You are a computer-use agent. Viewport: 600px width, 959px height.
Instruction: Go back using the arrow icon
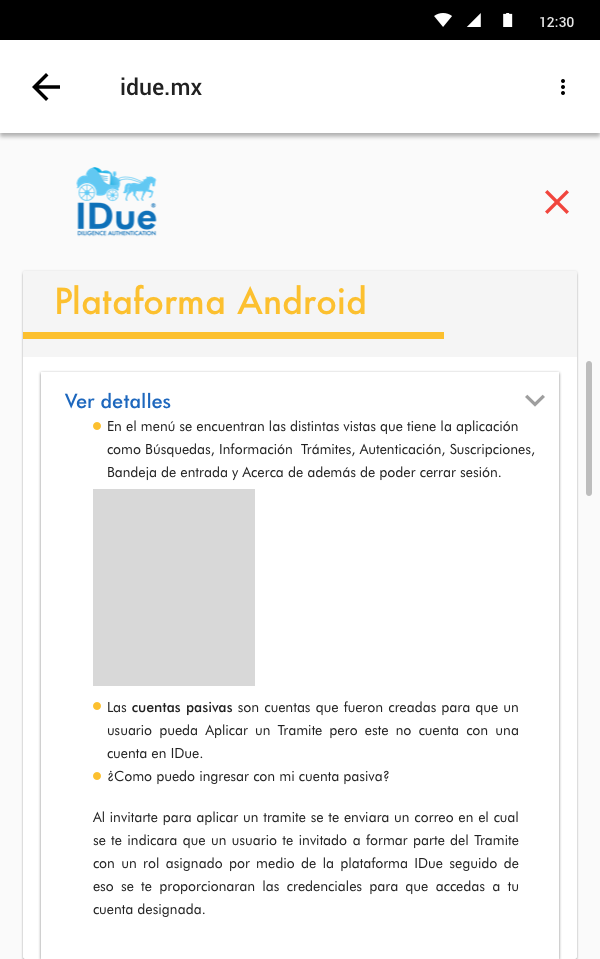(x=46, y=87)
